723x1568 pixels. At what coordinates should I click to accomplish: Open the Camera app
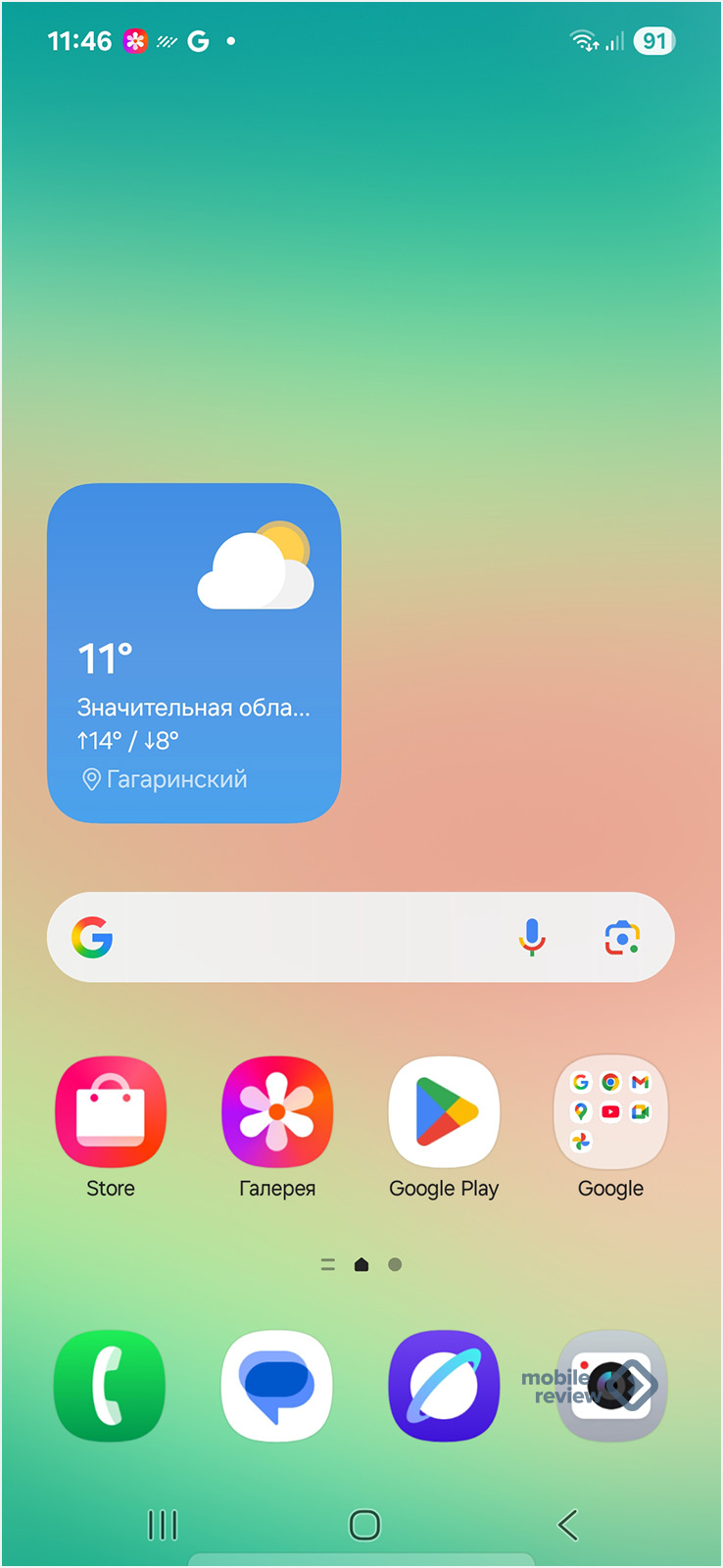click(610, 1386)
